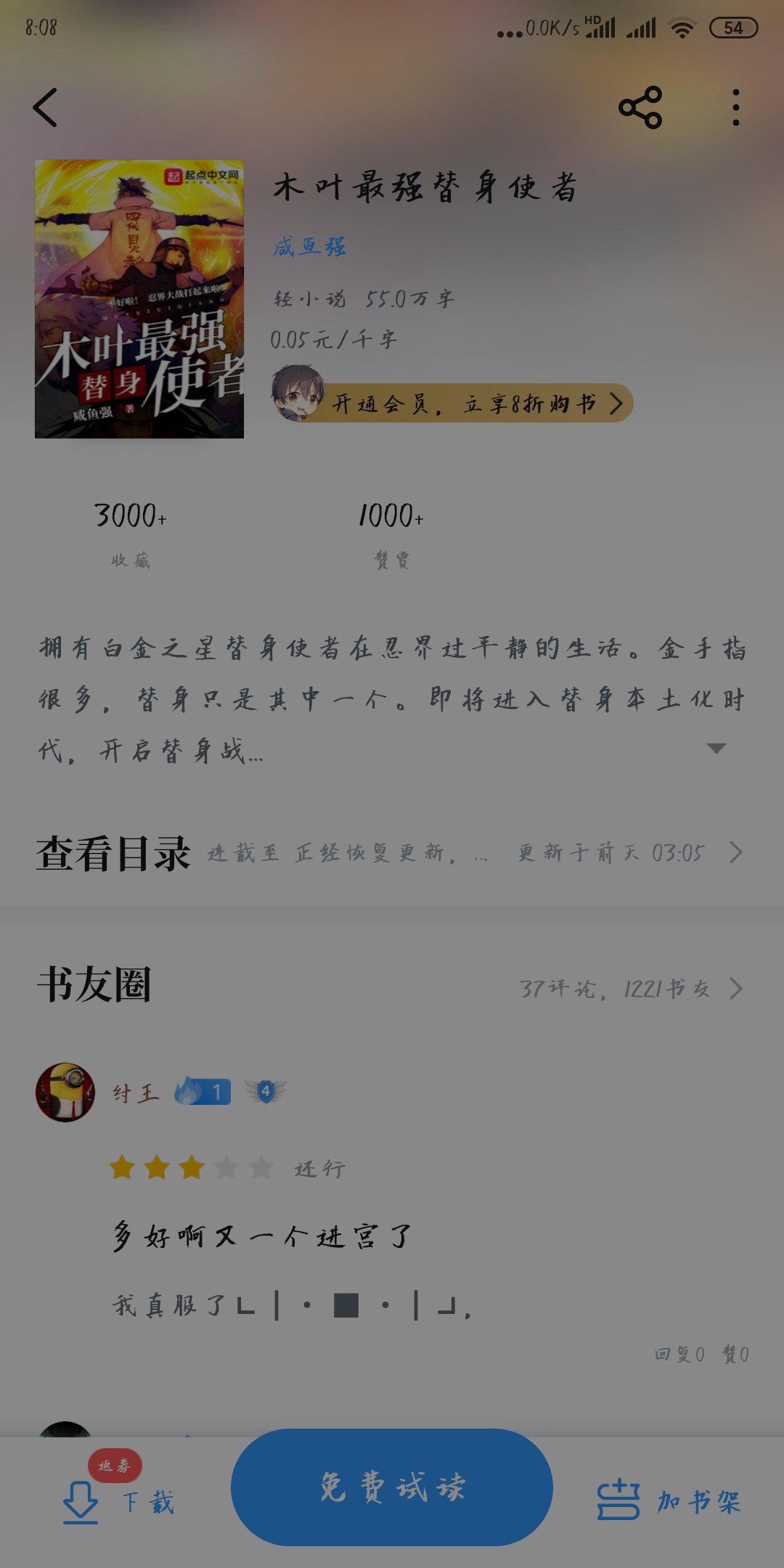Tap the 开通会员 membership discount banner
The width and height of the screenshot is (784, 1568).
point(452,403)
